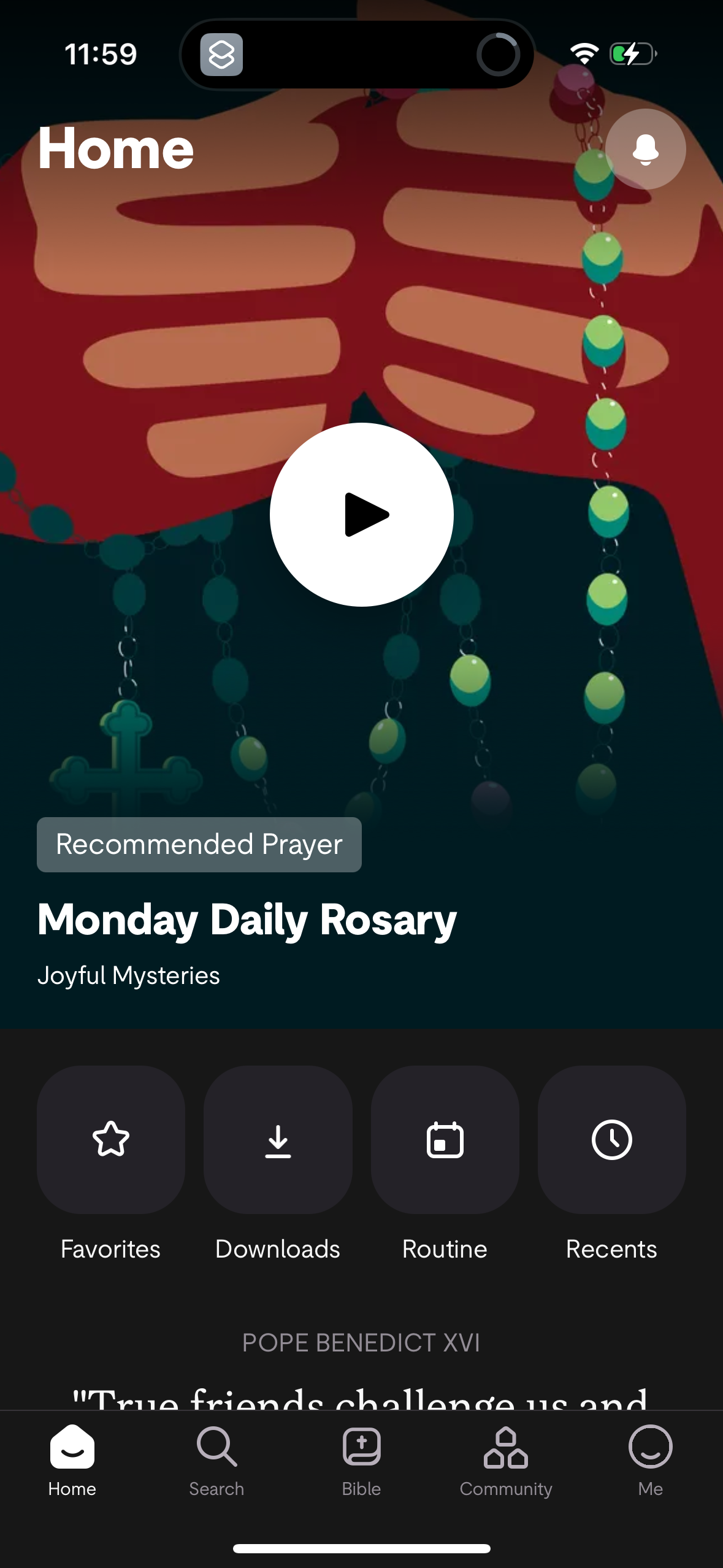Play the Monday Daily Rosary

pyautogui.click(x=361, y=515)
